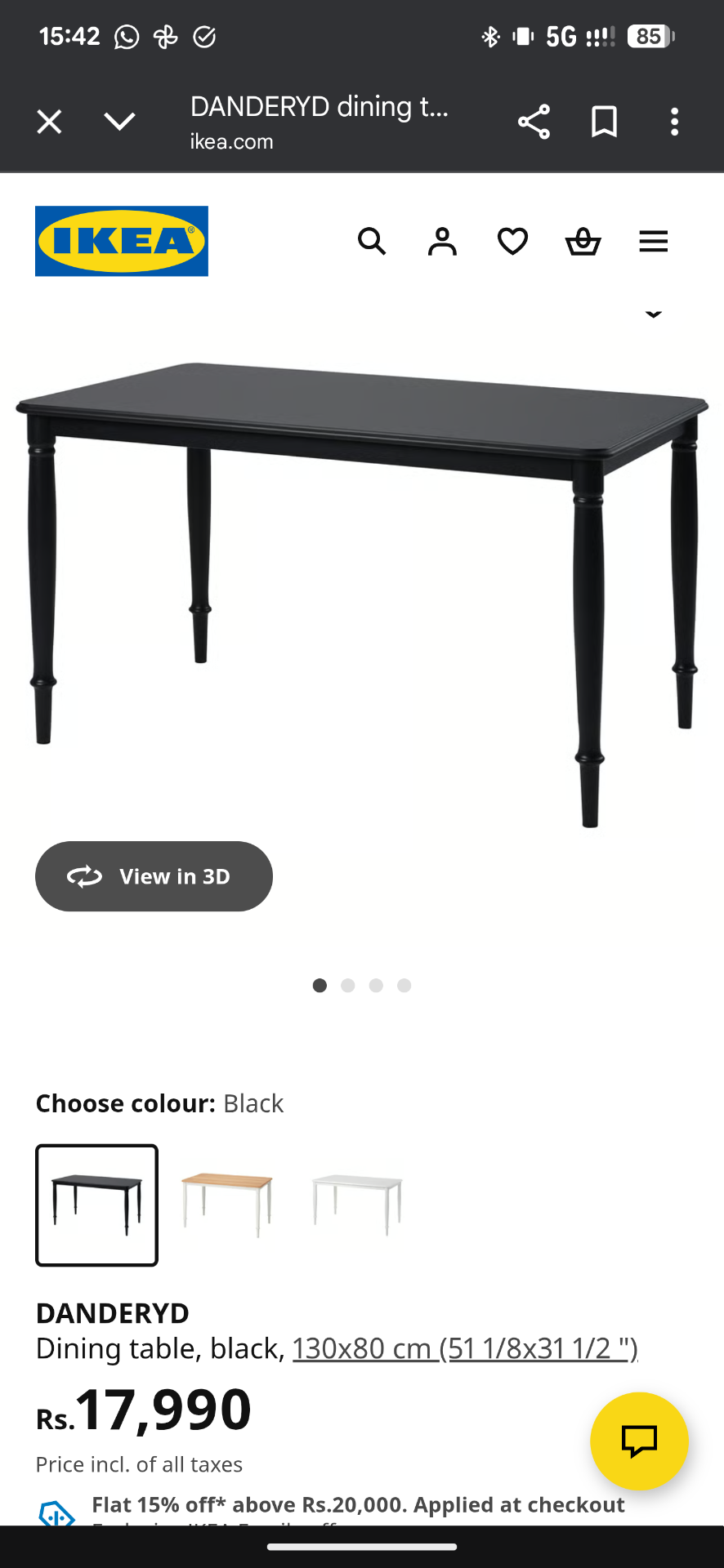Open the account profile icon
Screen dimensions: 724x1568
441,241
